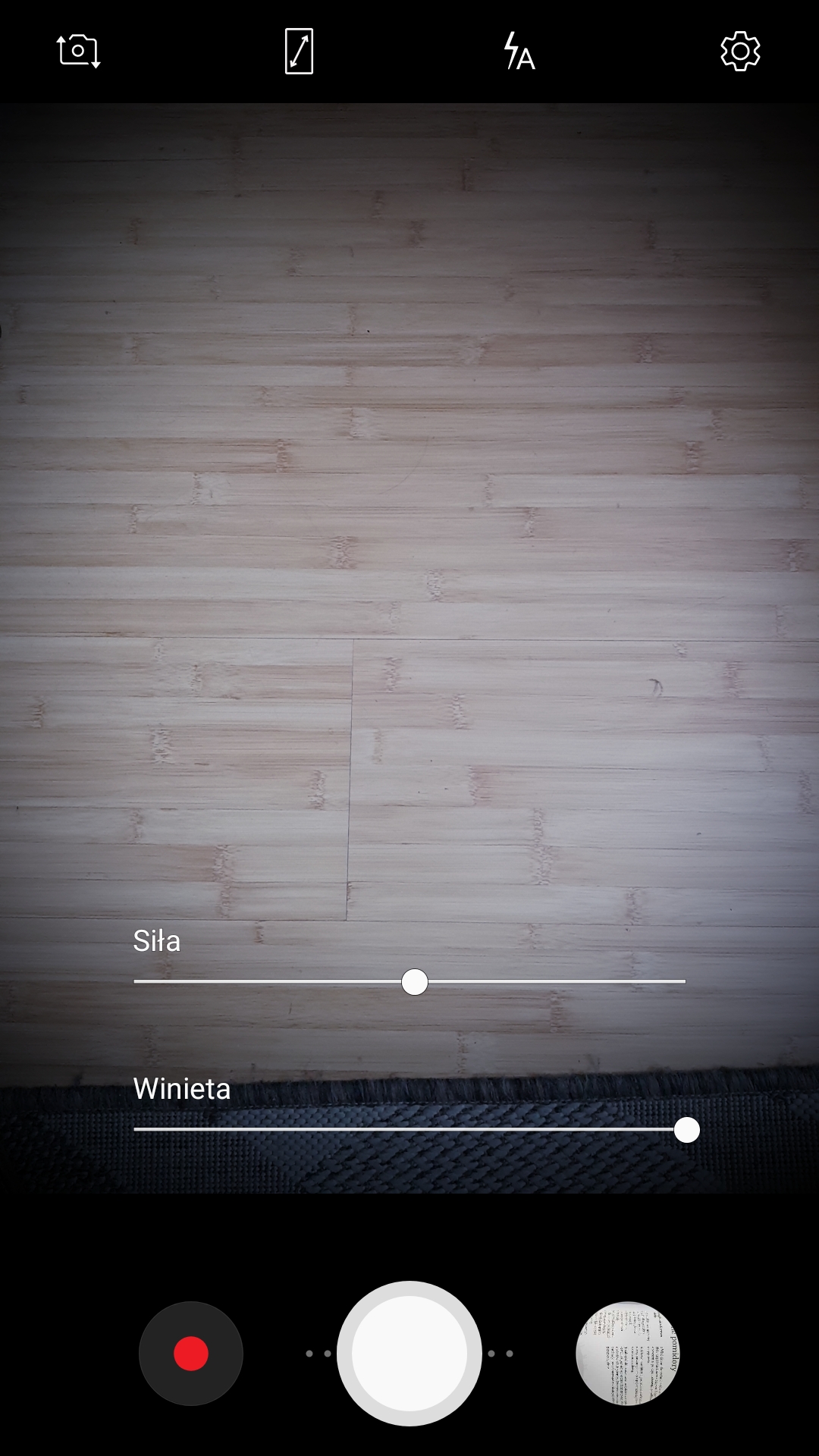This screenshot has width=819, height=1456.
Task: Toggle the auto flash mode
Action: click(519, 52)
